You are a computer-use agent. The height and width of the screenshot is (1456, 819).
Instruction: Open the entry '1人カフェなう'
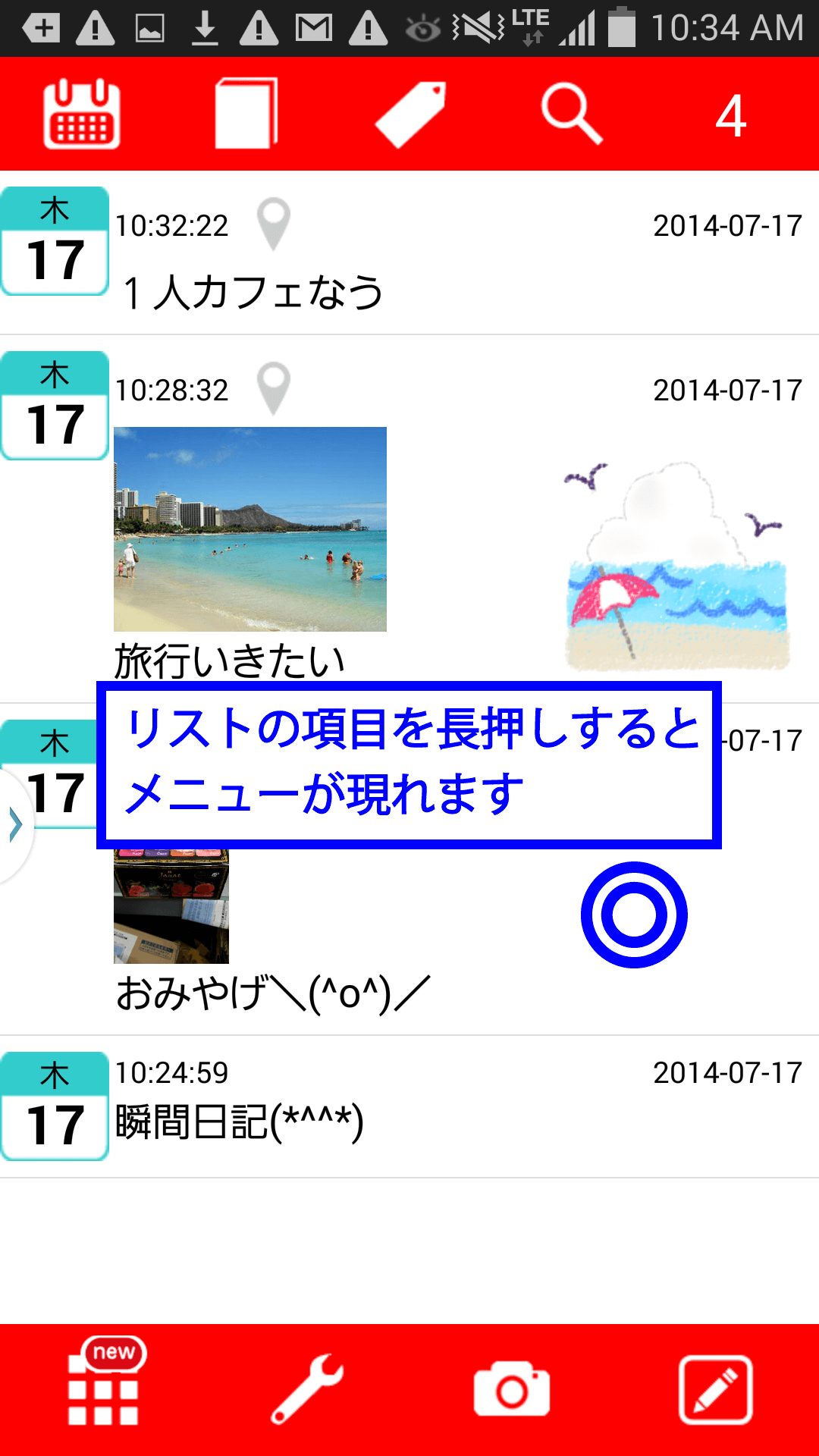pyautogui.click(x=253, y=293)
